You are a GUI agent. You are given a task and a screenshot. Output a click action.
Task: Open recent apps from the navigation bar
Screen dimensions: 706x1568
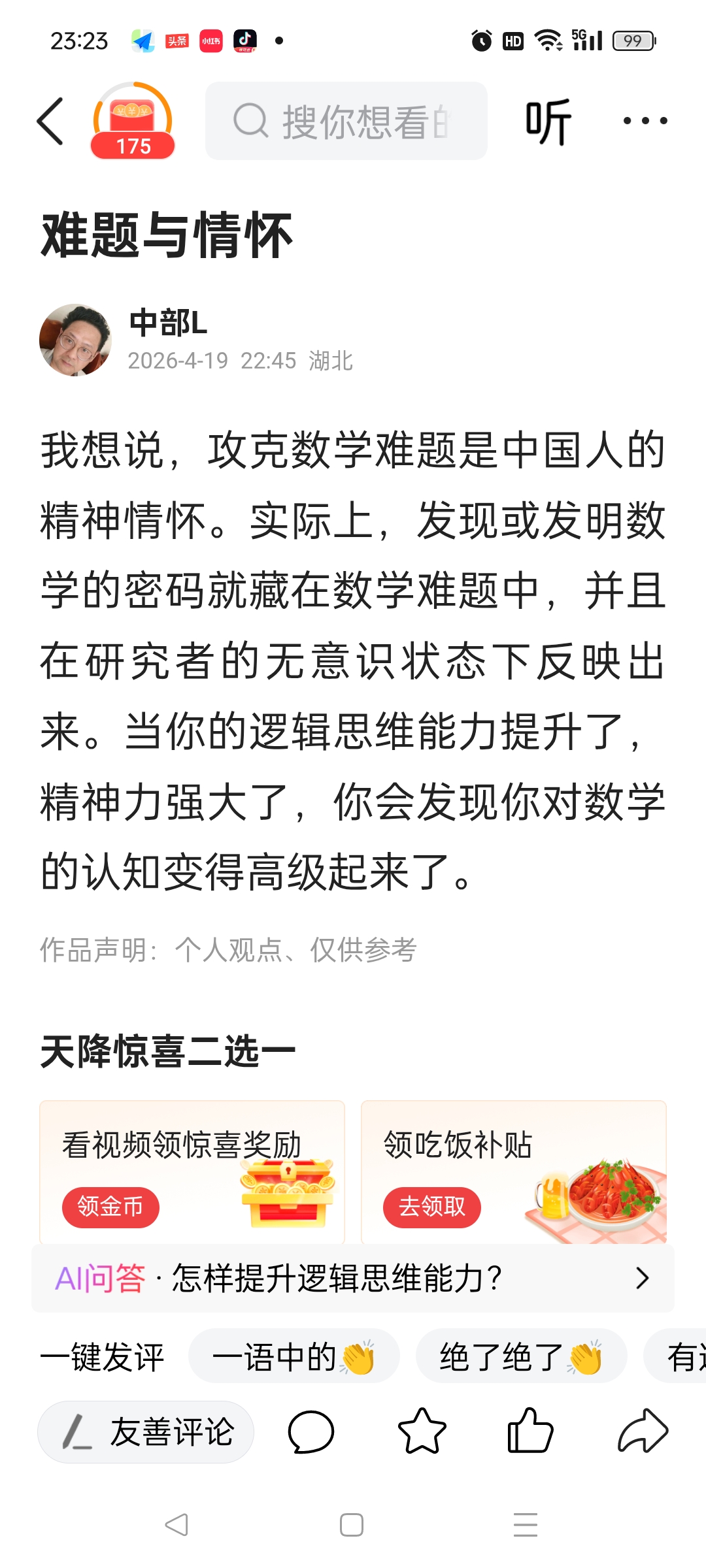click(526, 1526)
